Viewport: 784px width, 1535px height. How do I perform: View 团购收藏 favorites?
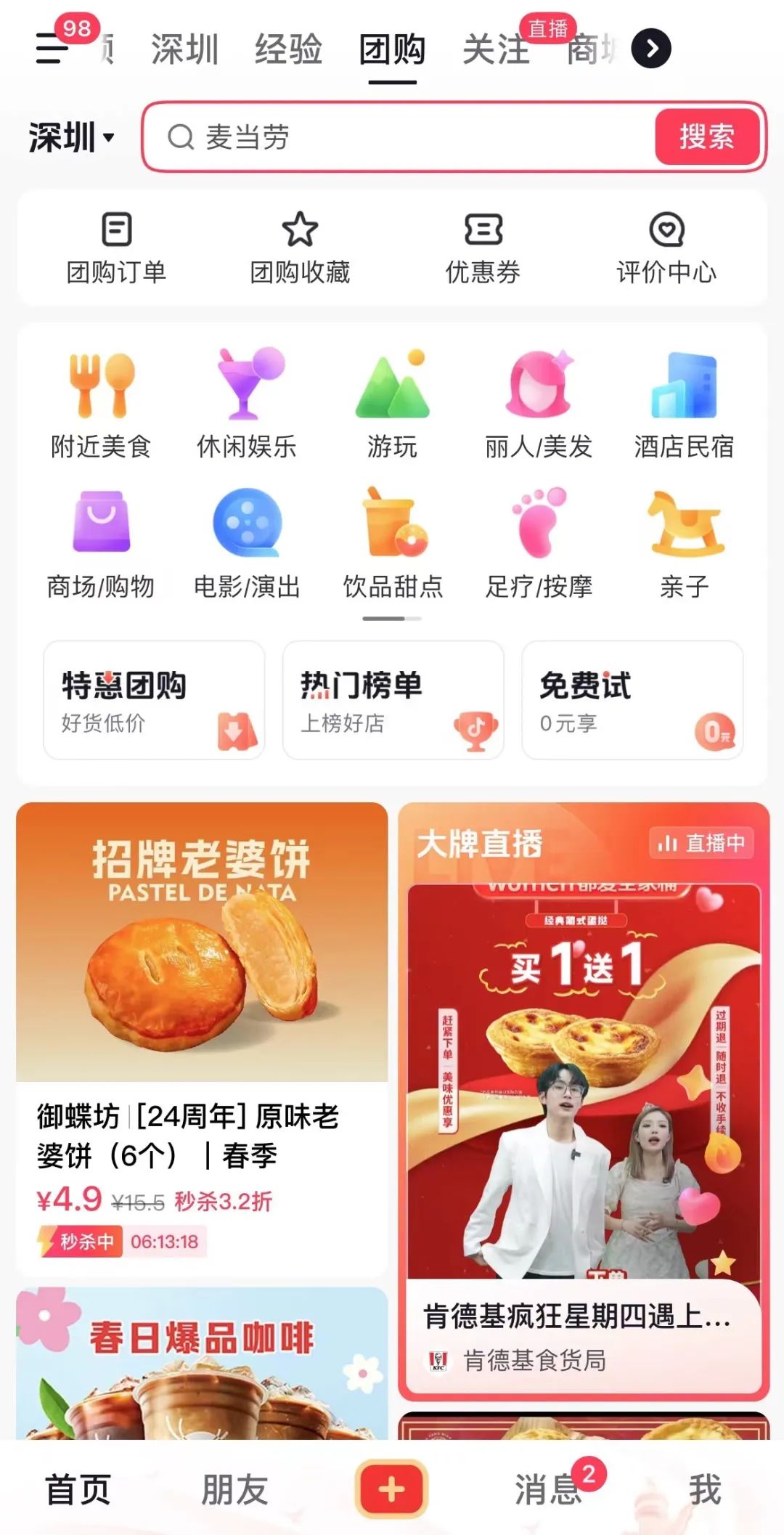300,248
